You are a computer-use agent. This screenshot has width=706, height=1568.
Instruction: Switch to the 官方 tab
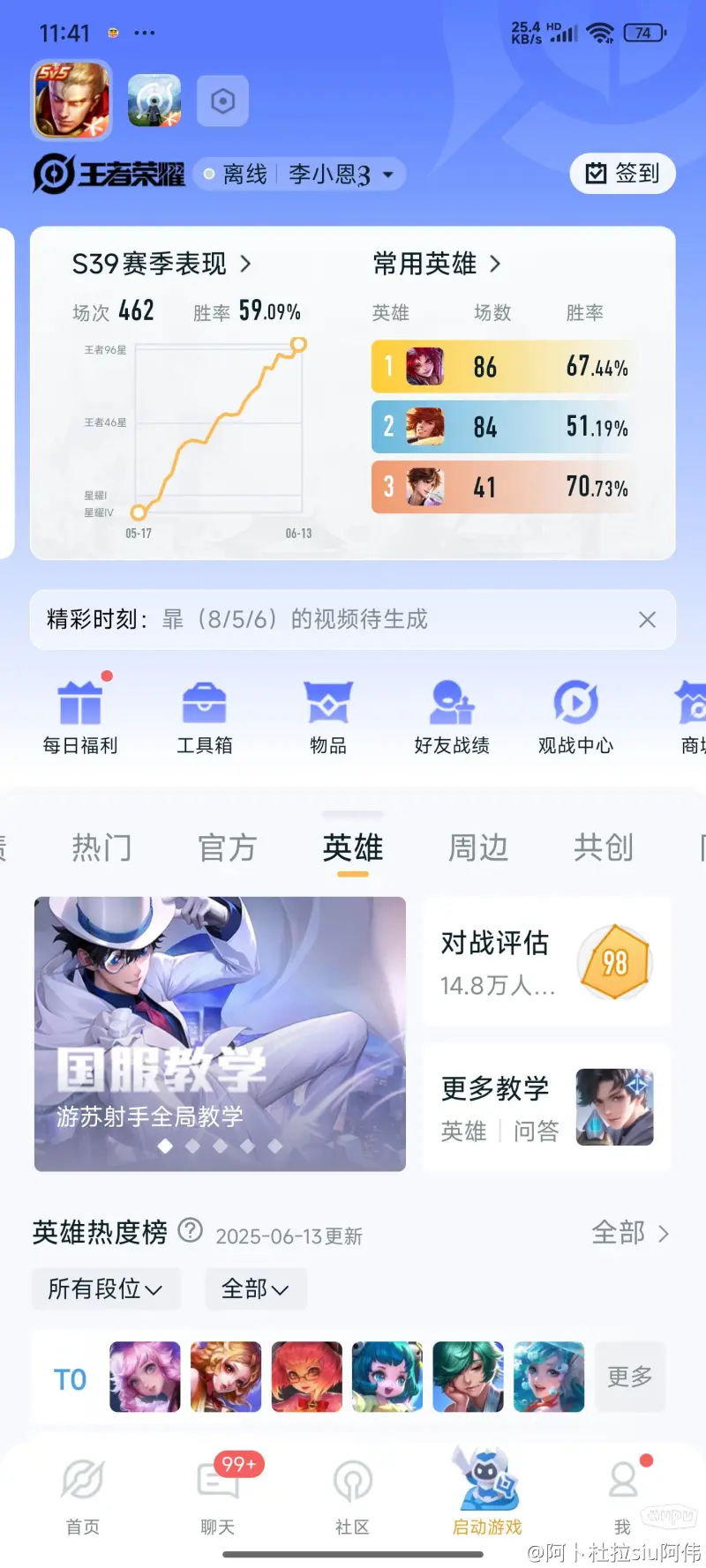[x=228, y=847]
